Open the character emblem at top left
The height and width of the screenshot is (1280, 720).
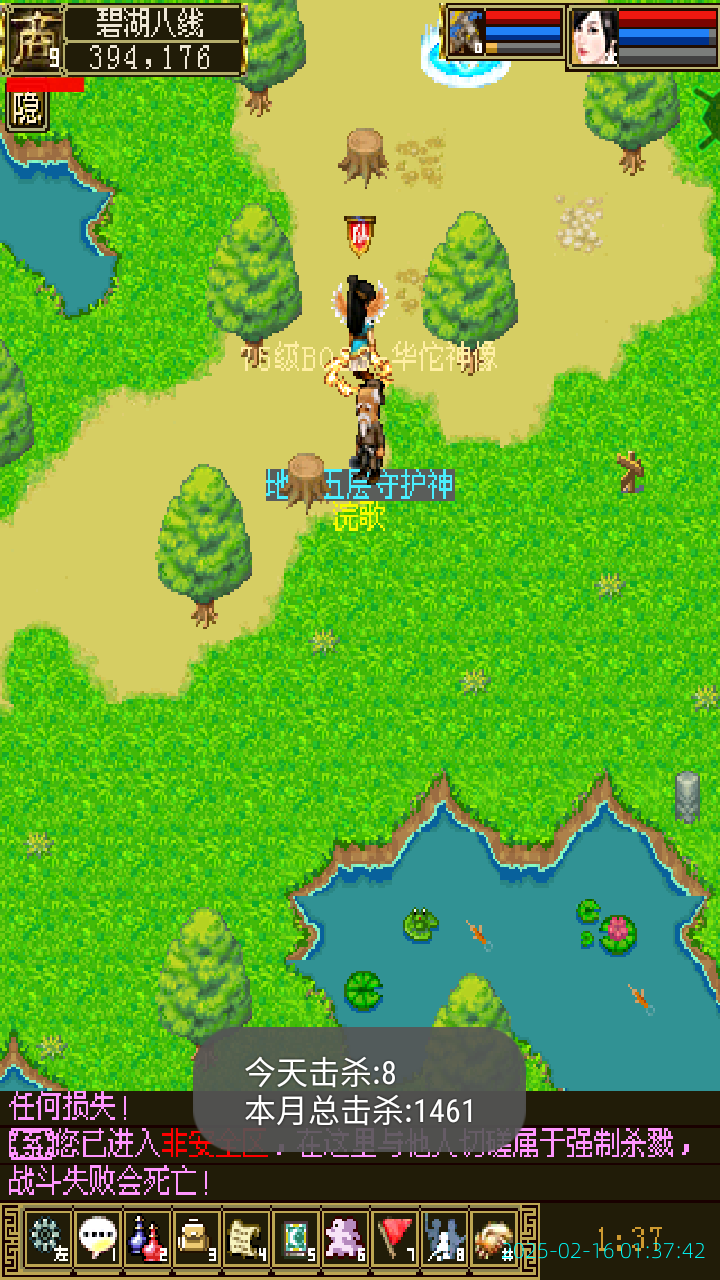(x=35, y=40)
